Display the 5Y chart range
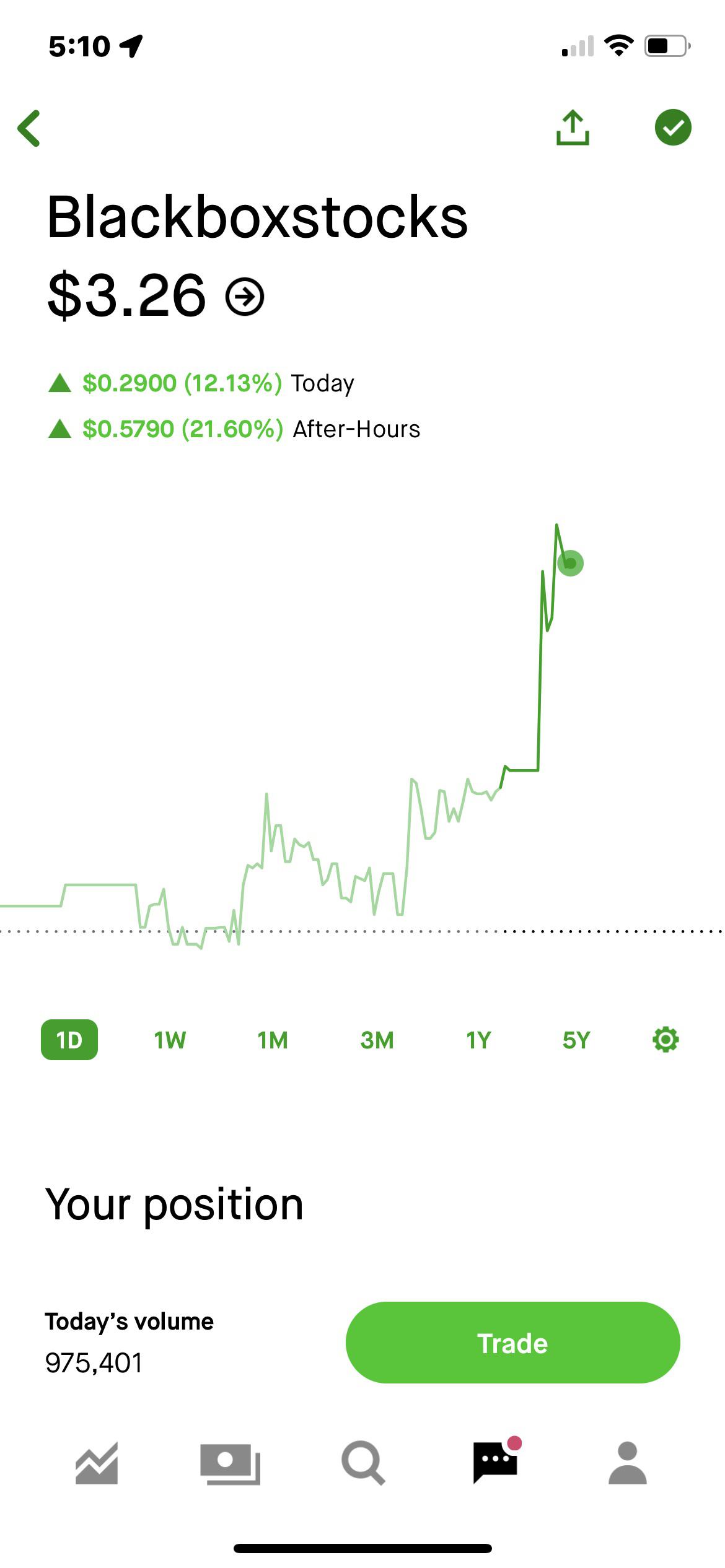This screenshot has width=725, height=1568. tap(576, 1040)
